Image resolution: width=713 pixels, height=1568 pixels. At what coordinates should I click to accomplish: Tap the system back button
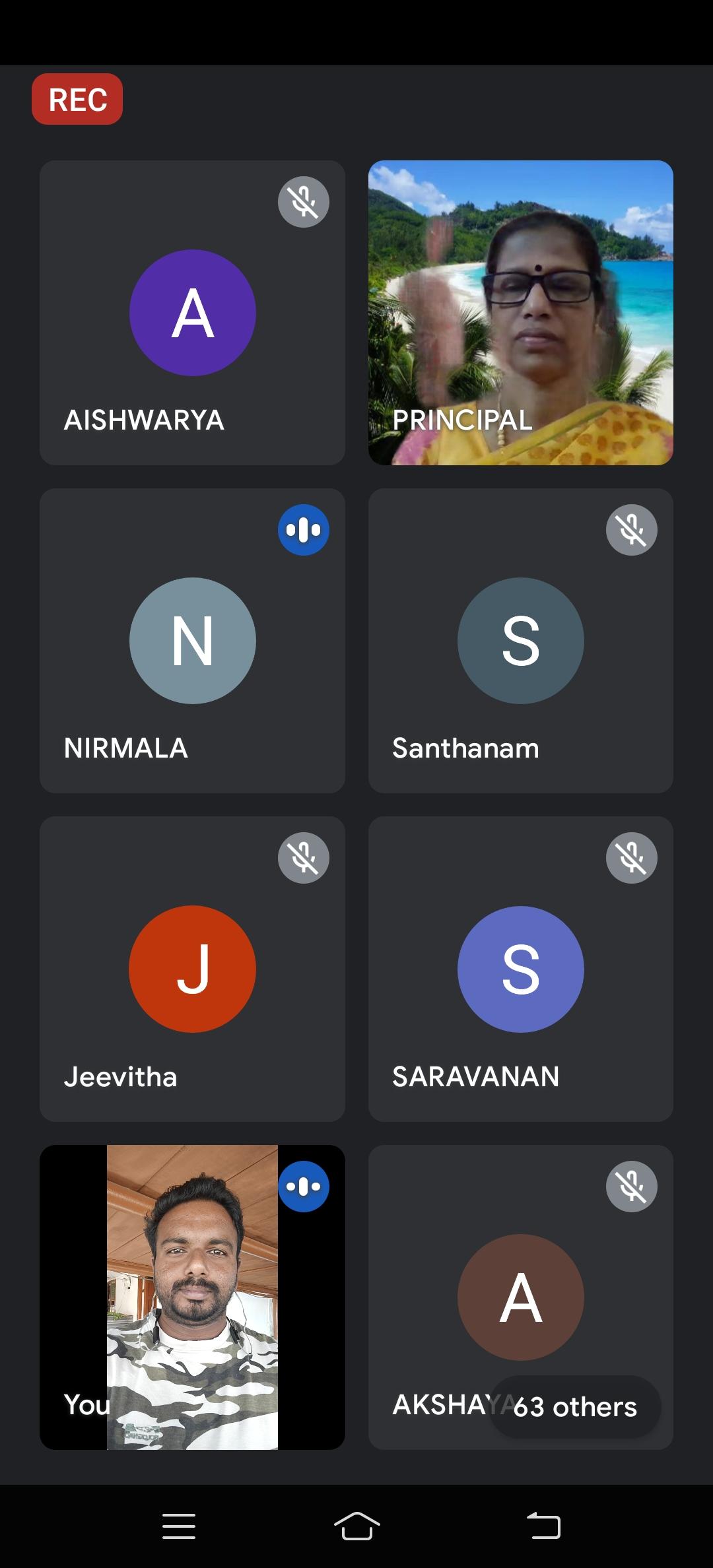coord(543,1526)
